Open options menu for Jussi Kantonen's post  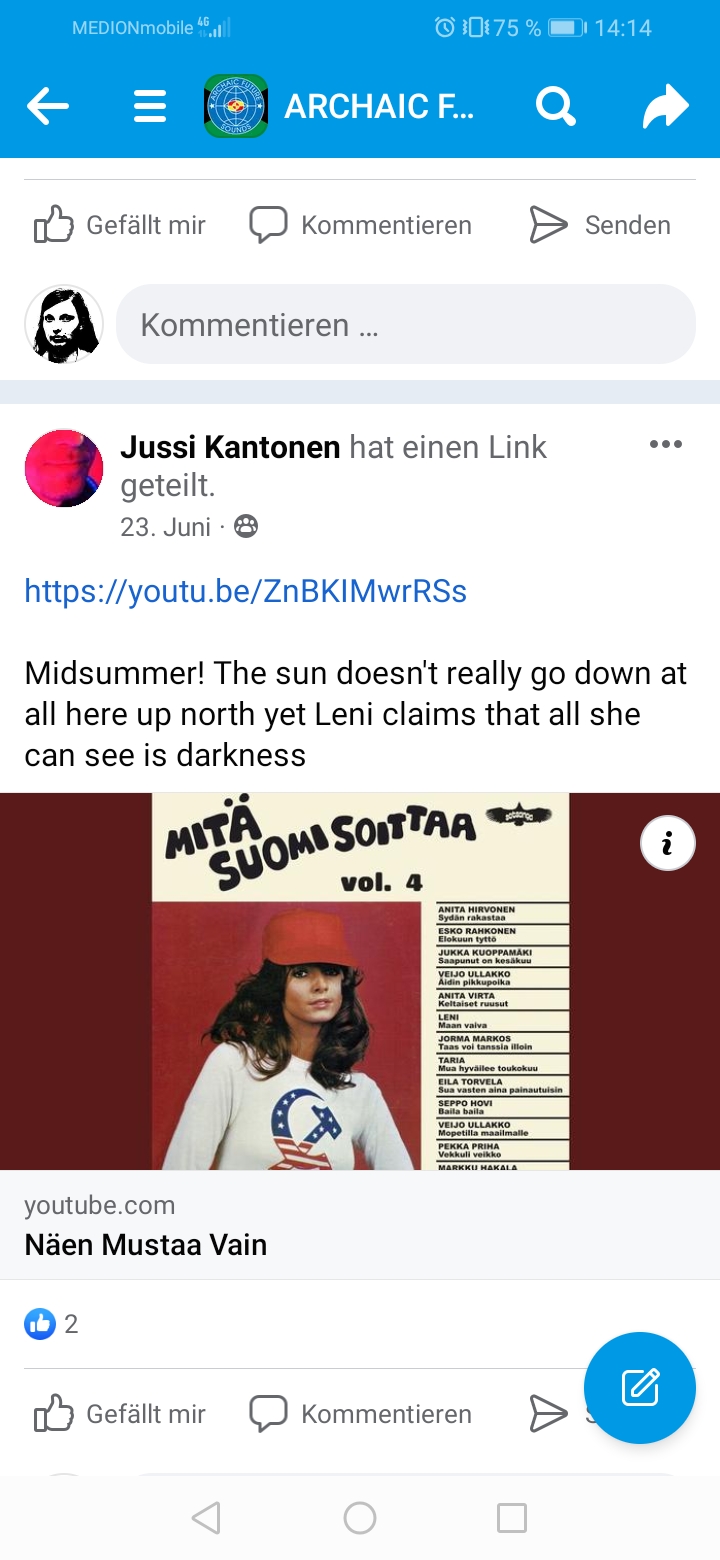point(665,445)
